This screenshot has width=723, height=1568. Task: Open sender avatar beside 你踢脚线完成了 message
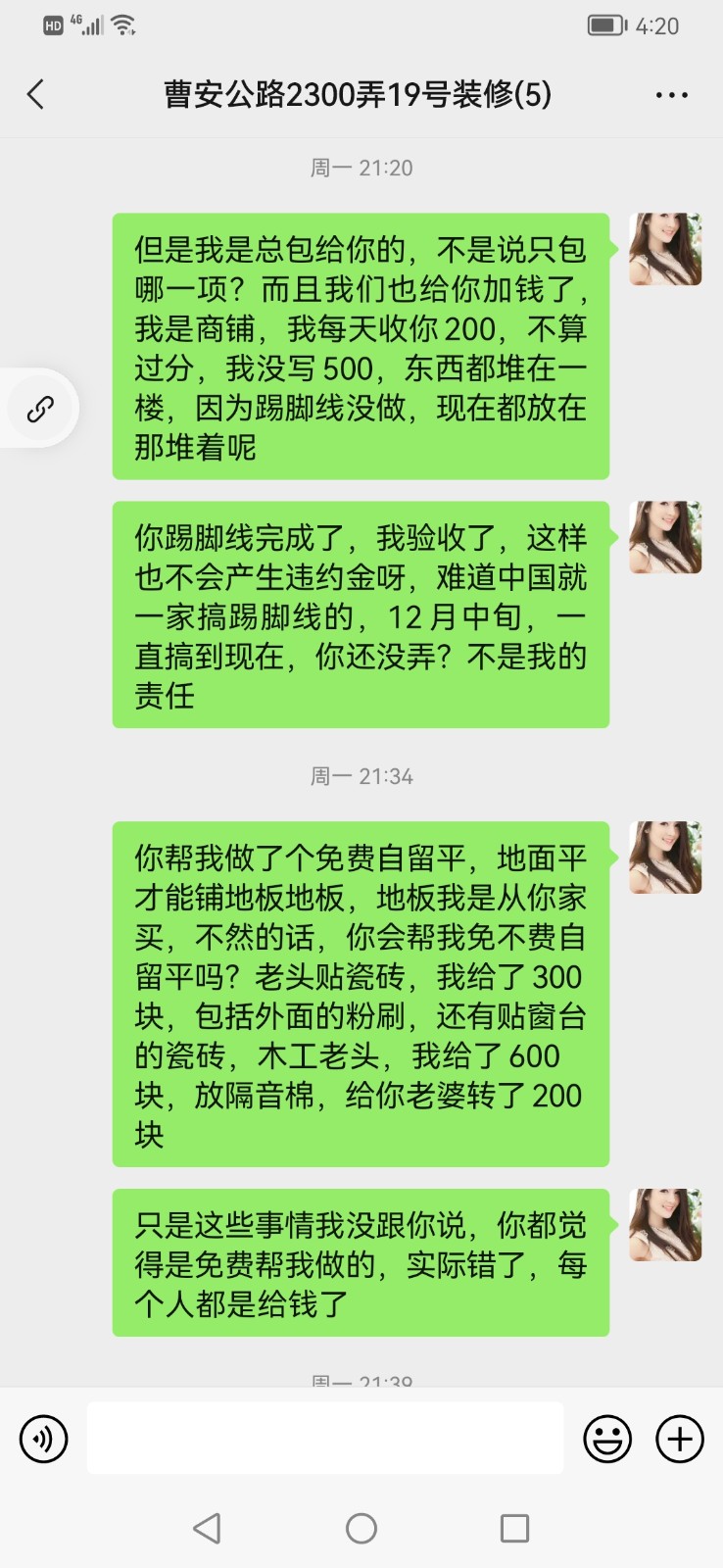pos(665,537)
